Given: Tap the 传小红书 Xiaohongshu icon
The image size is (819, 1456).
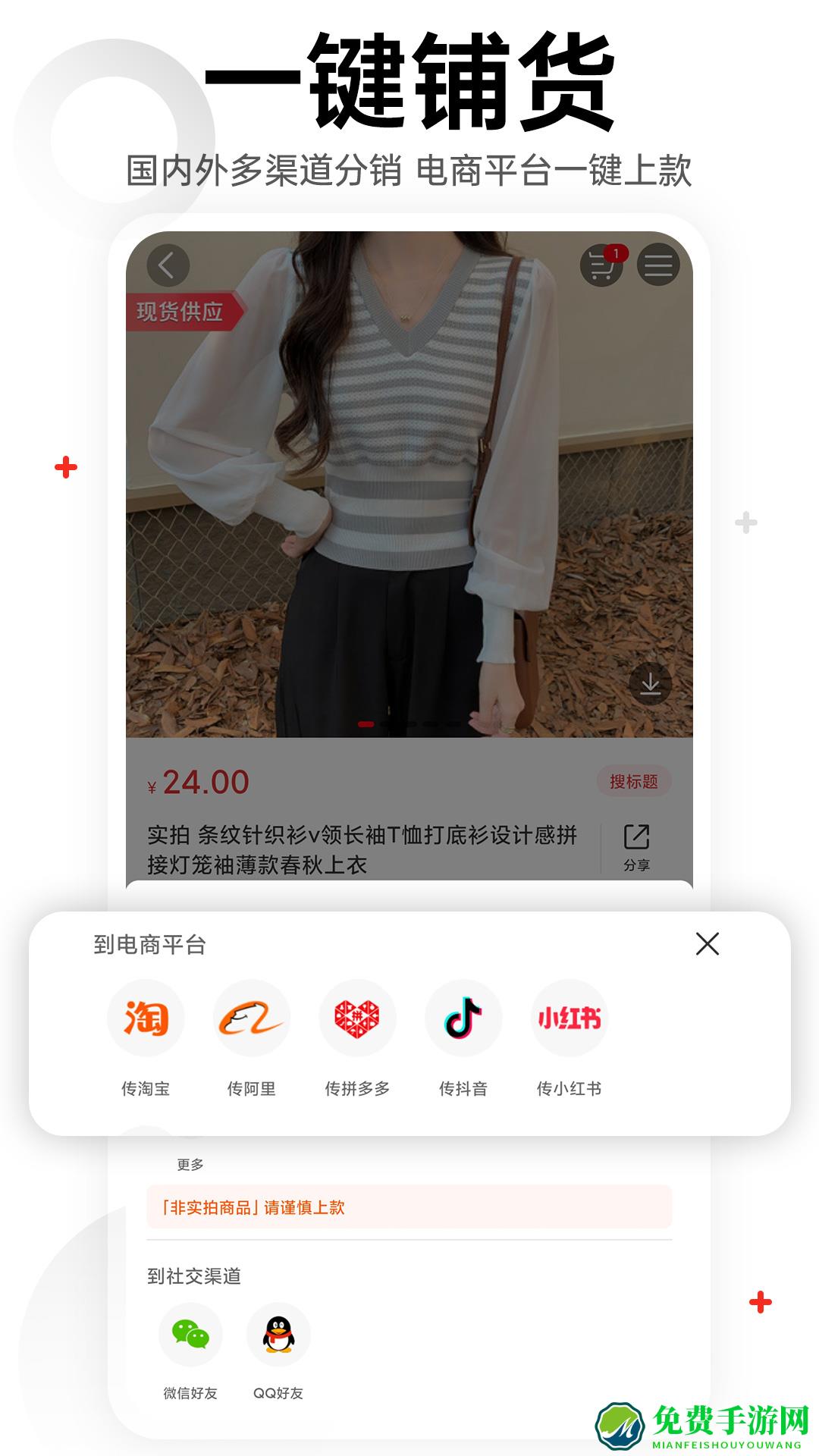Looking at the screenshot, I should [570, 1018].
